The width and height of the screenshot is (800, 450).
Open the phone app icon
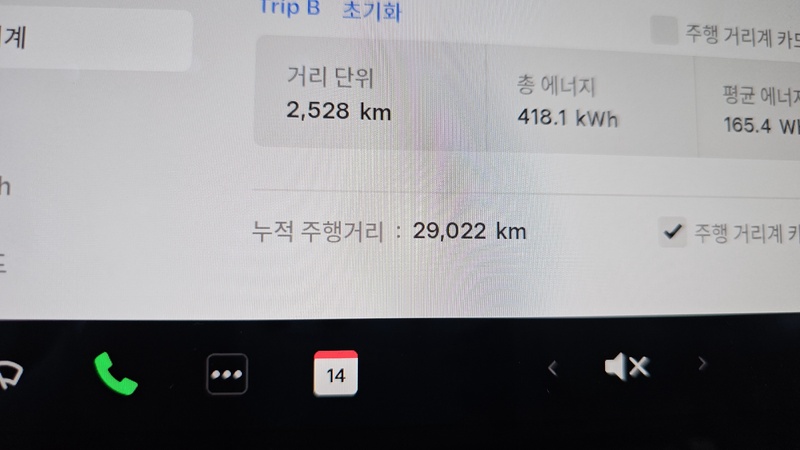(116, 373)
